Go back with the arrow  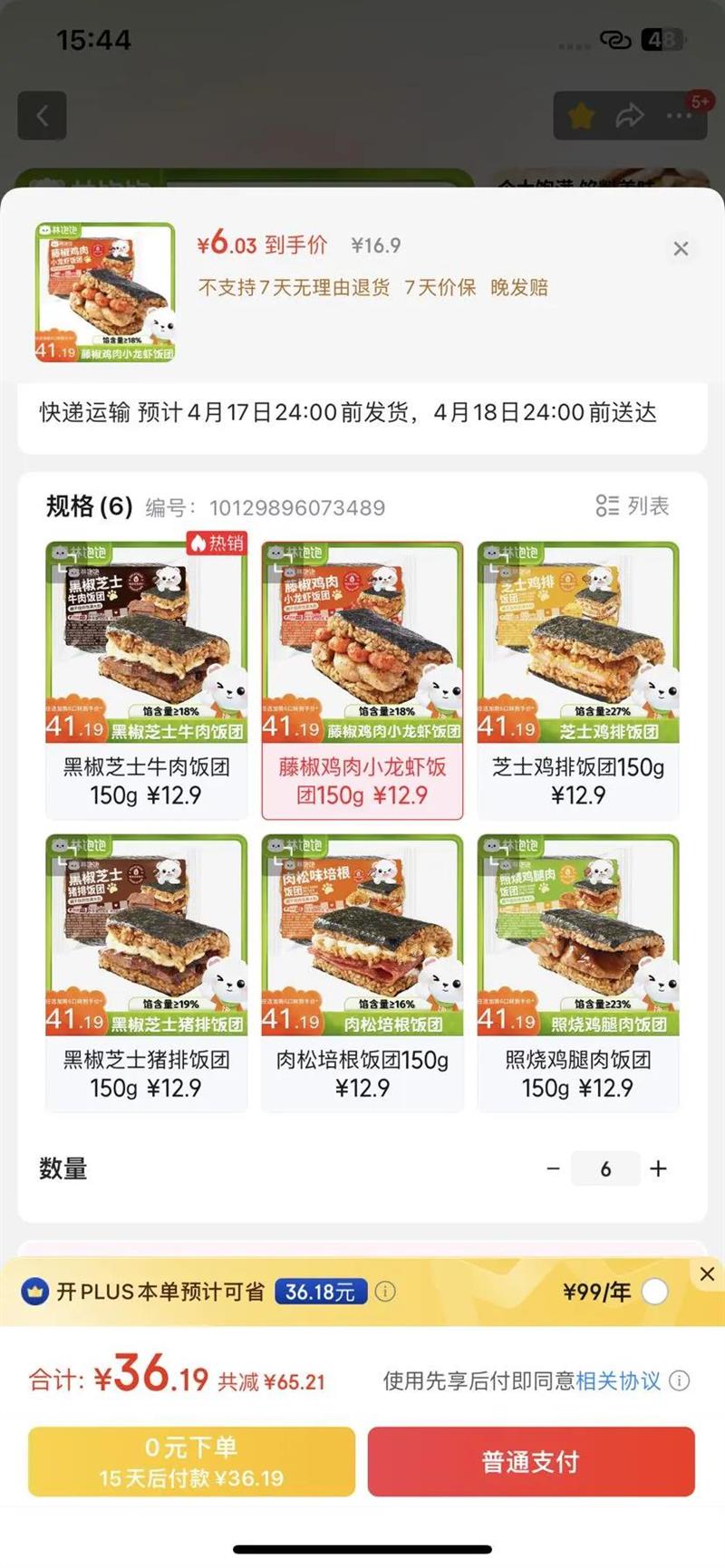pyautogui.click(x=42, y=116)
